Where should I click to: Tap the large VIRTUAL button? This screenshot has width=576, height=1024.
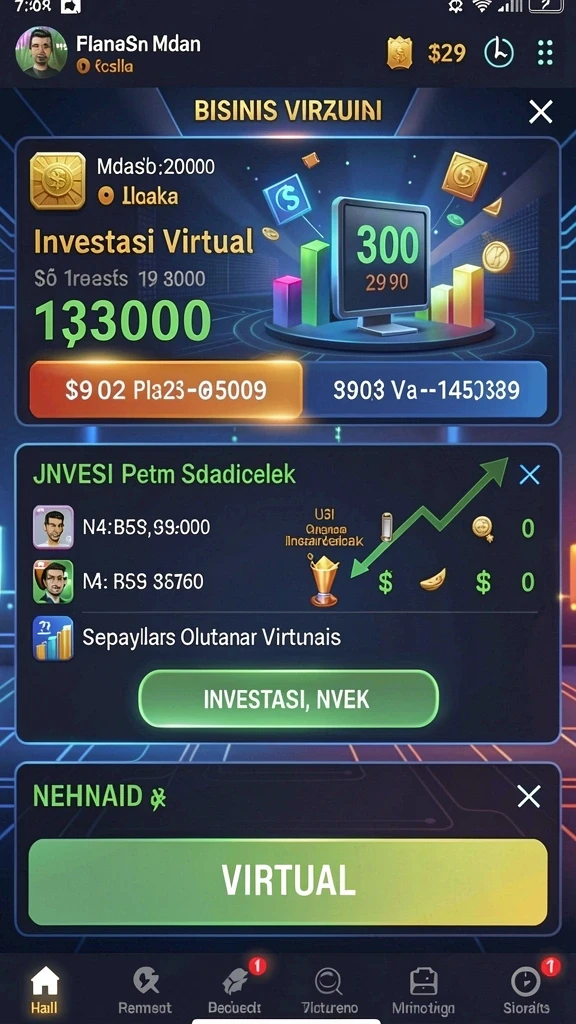click(288, 882)
